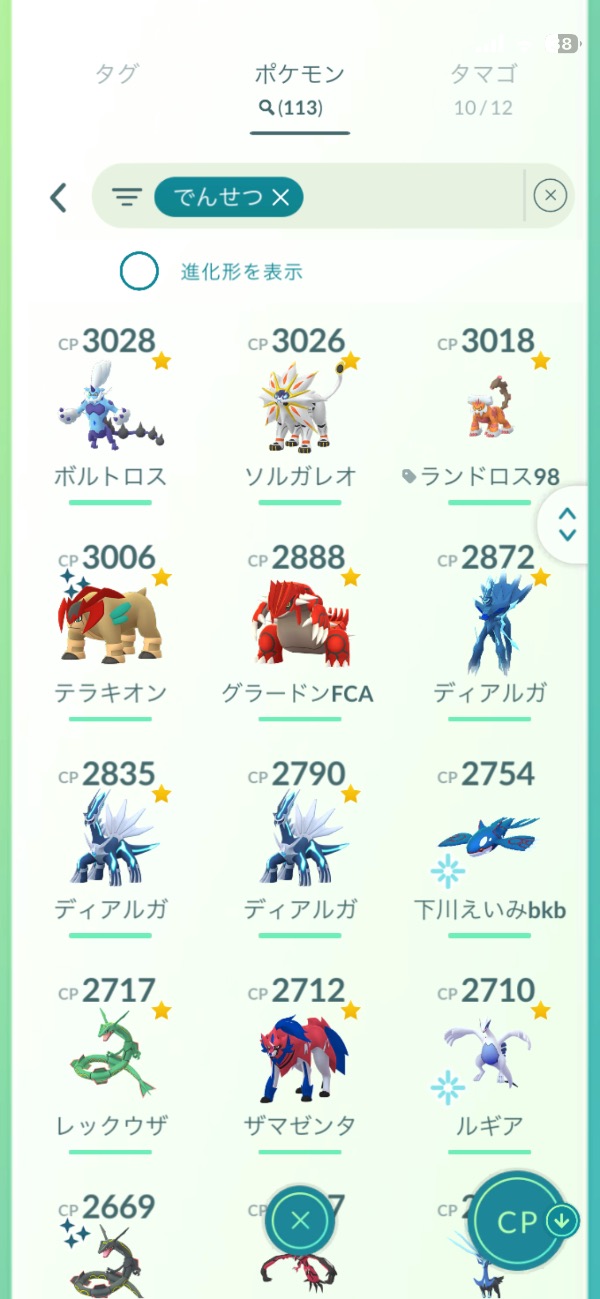Screen dimensions: 600x1299
Task: Close the Pokémon list
Action: click(300, 1220)
